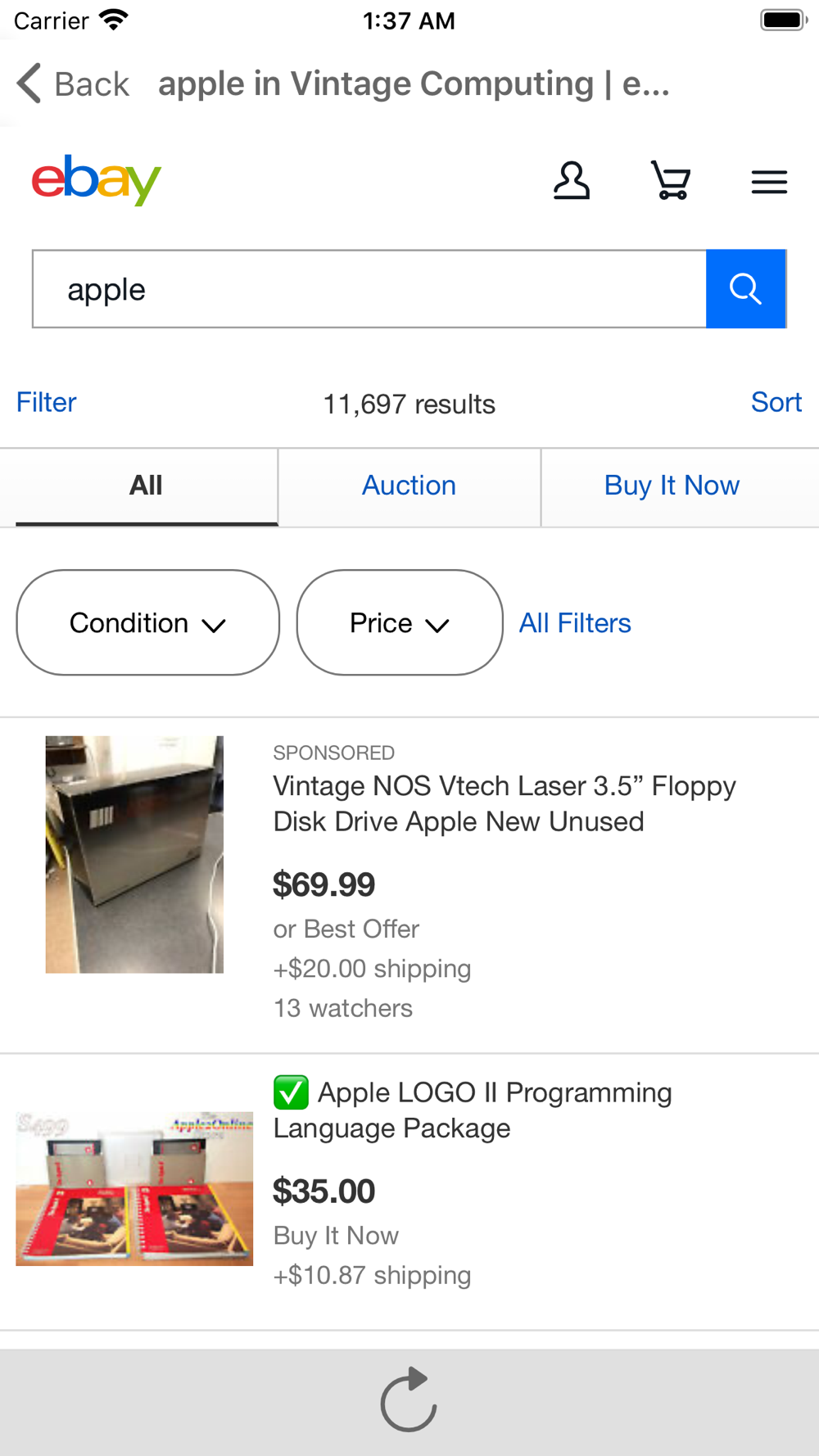Go back using the Back button
Image resolution: width=819 pixels, height=1456 pixels.
click(x=73, y=84)
